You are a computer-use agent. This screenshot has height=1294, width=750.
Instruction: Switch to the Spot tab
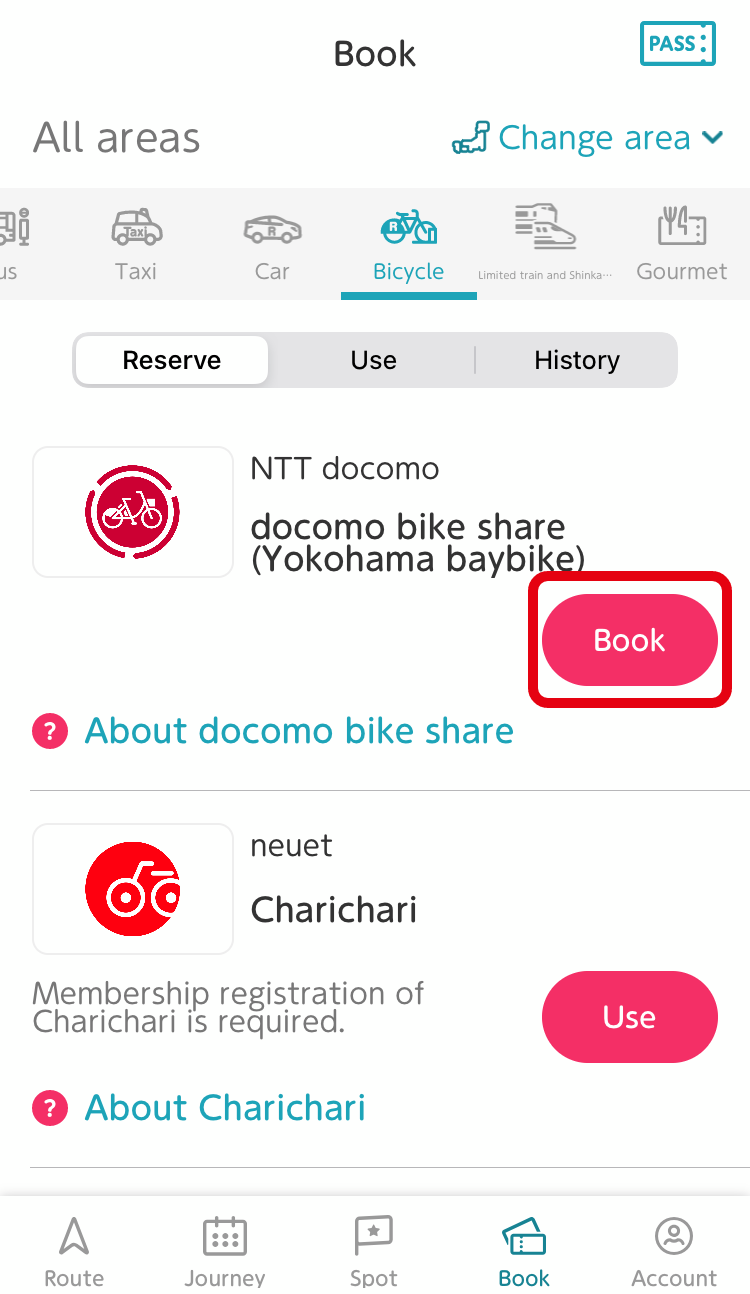(374, 1250)
